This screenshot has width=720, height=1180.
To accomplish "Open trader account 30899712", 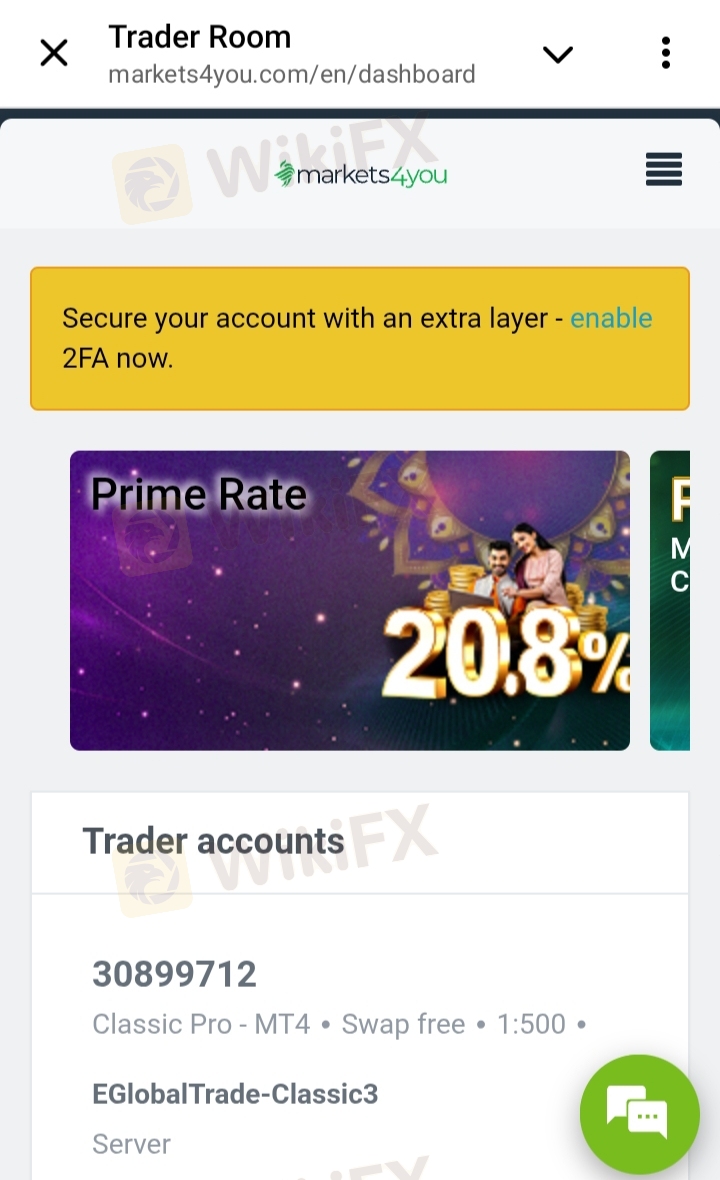I will (175, 973).
